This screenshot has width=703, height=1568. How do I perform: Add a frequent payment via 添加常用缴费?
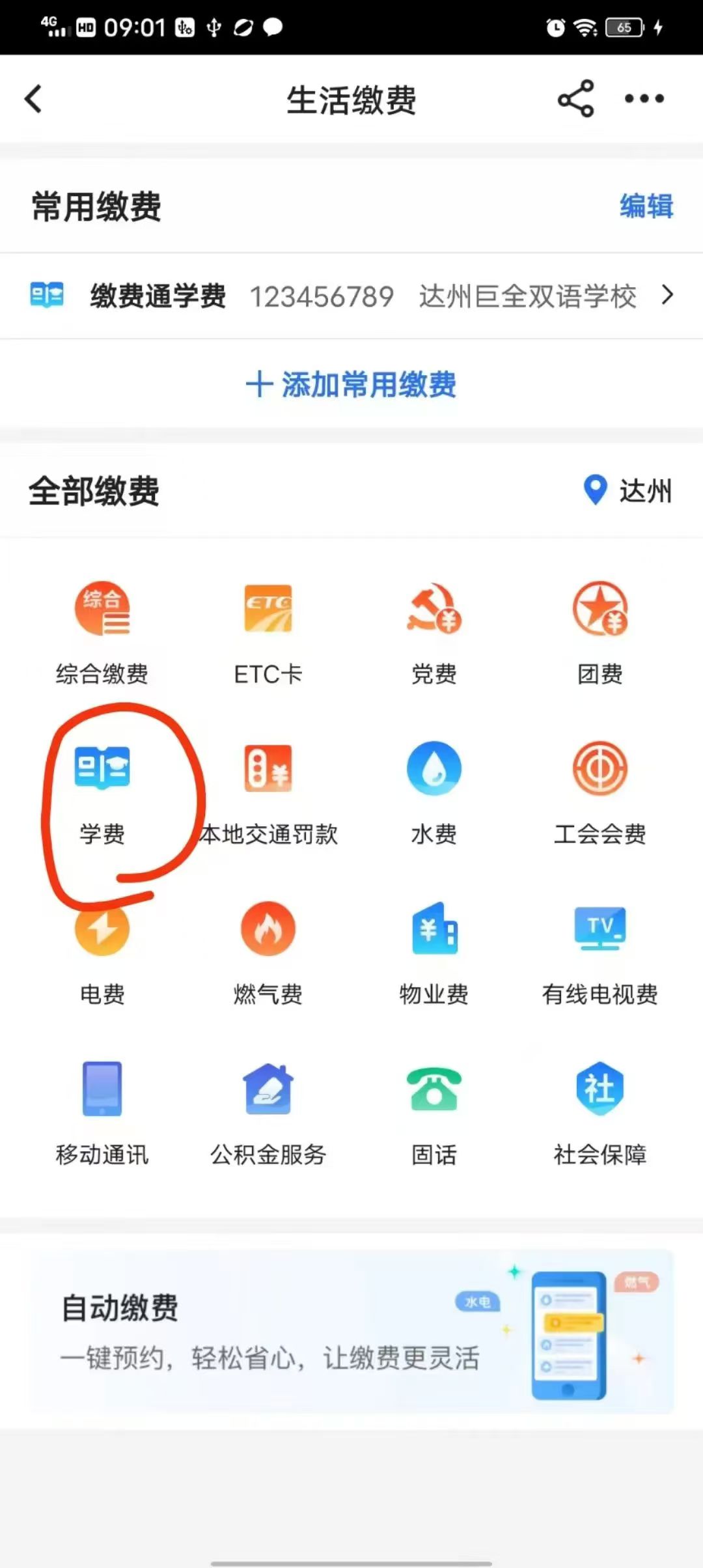pos(351,384)
